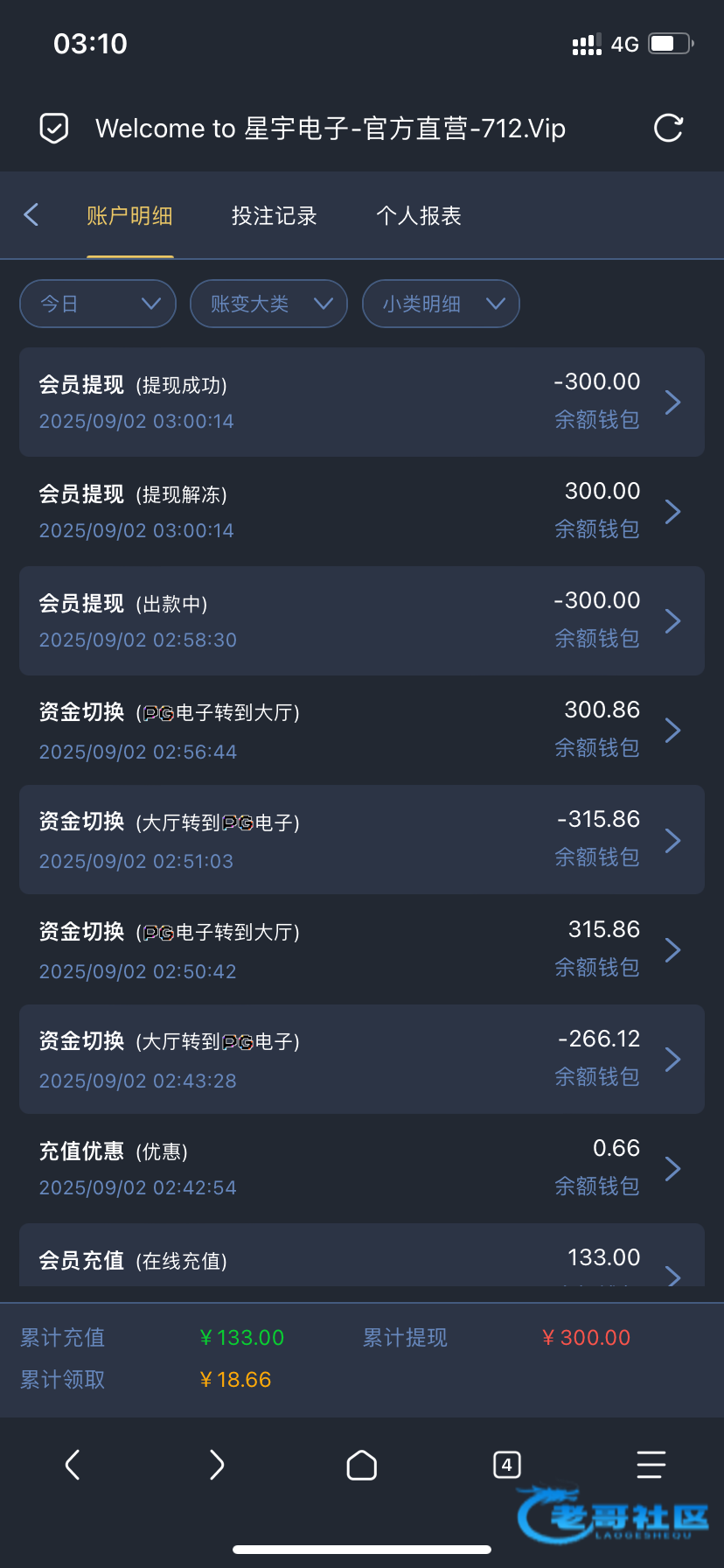Open the transfer record at 02:56:44

point(362,730)
